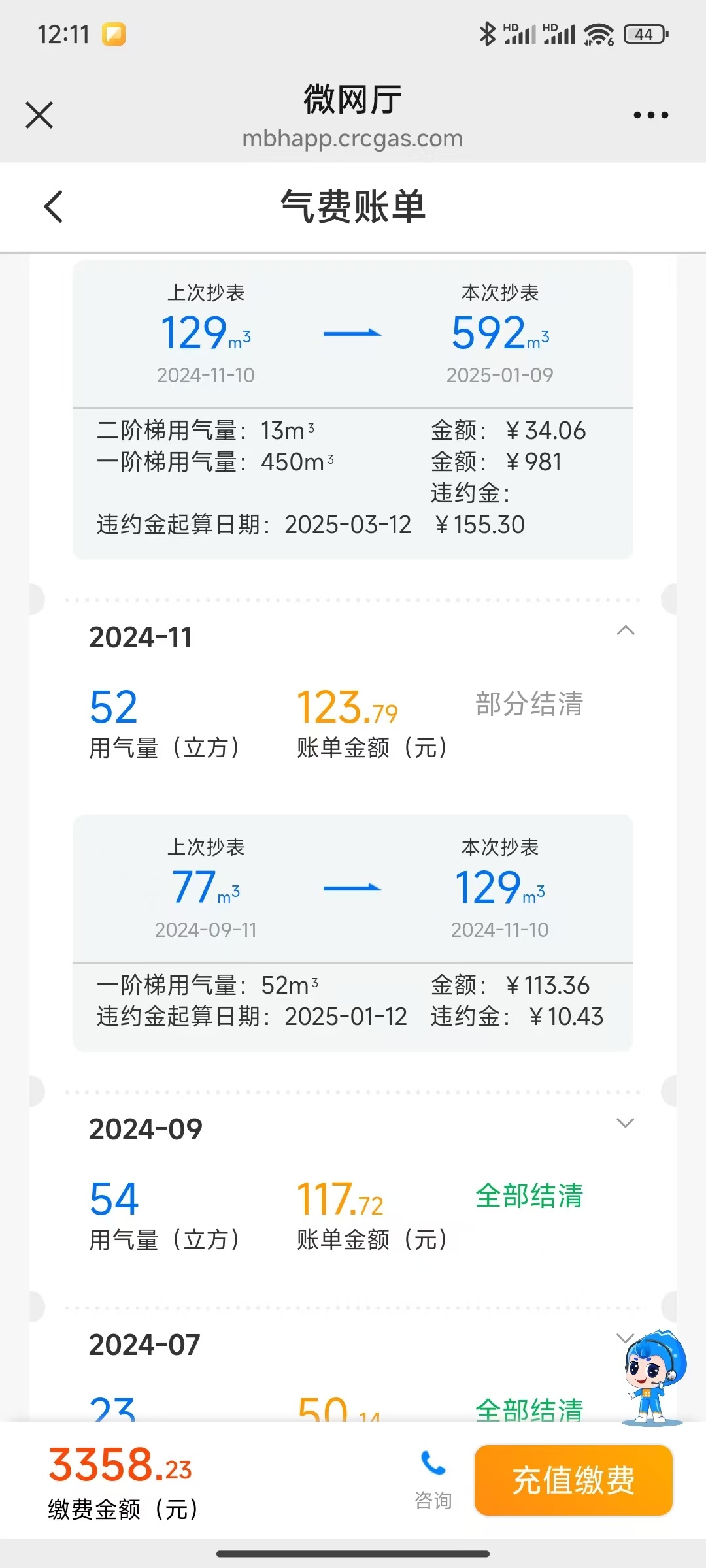Expand the 2024-09 bill details
This screenshot has width=706, height=1568.
626,1123
